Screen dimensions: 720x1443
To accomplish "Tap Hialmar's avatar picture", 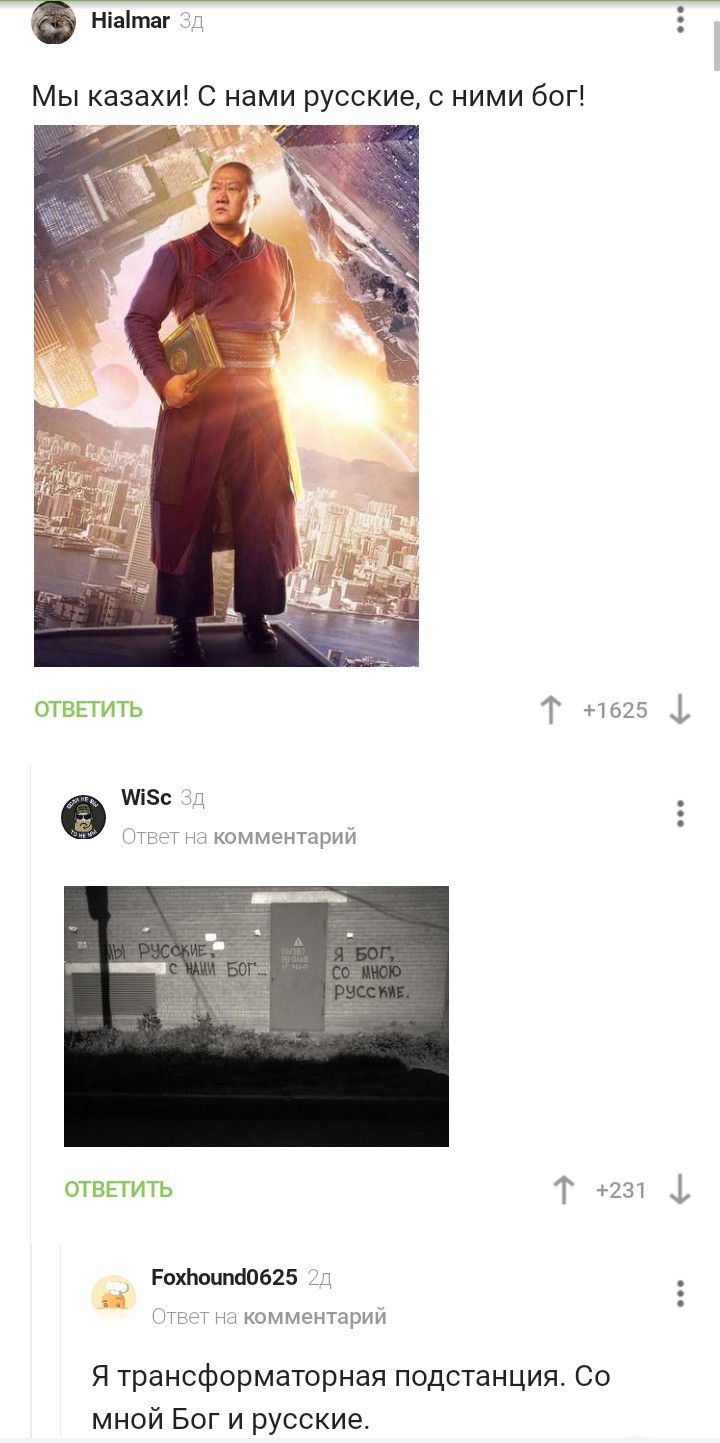I will pyautogui.click(x=54, y=22).
